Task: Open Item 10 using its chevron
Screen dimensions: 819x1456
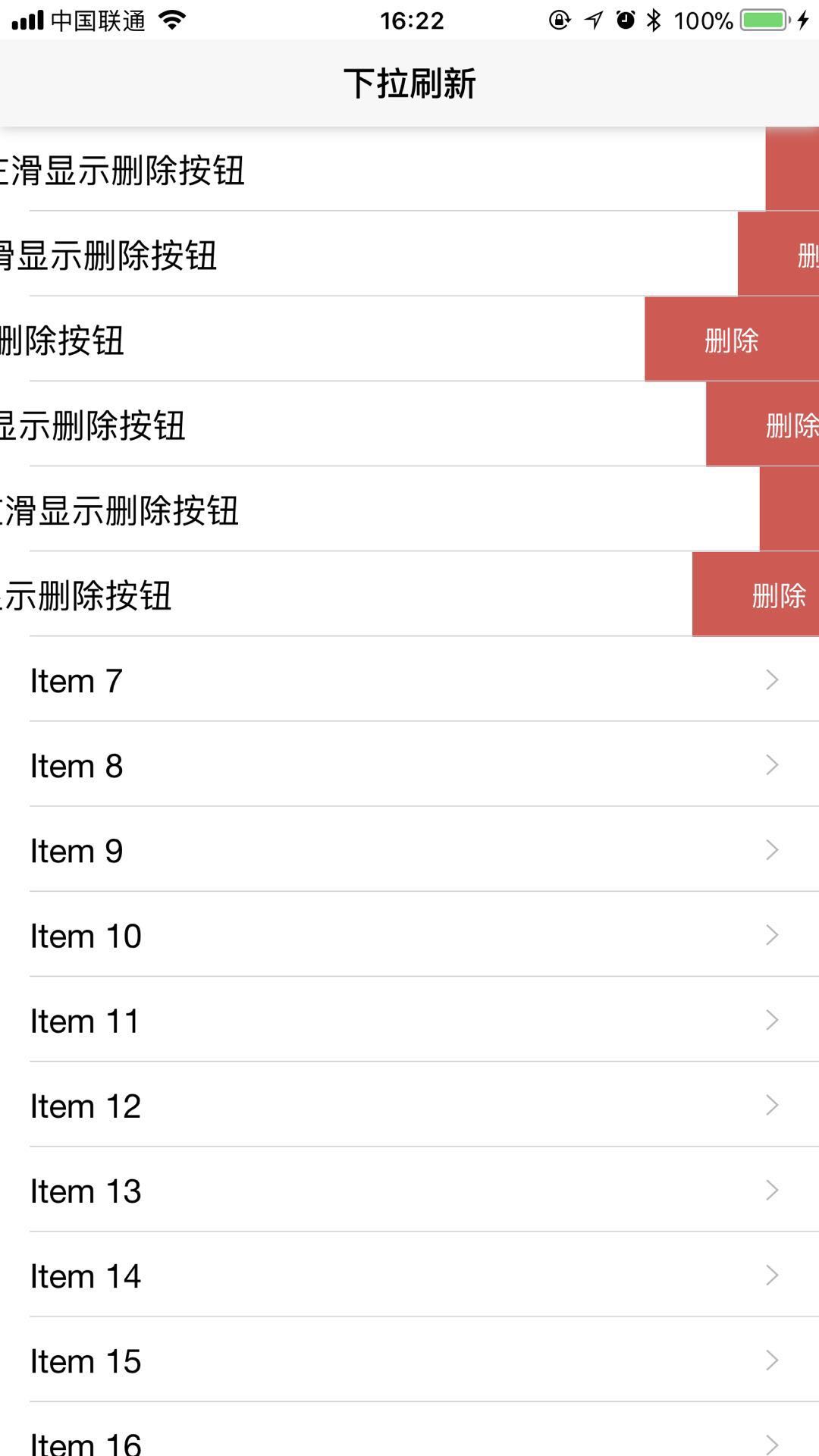Action: [771, 935]
